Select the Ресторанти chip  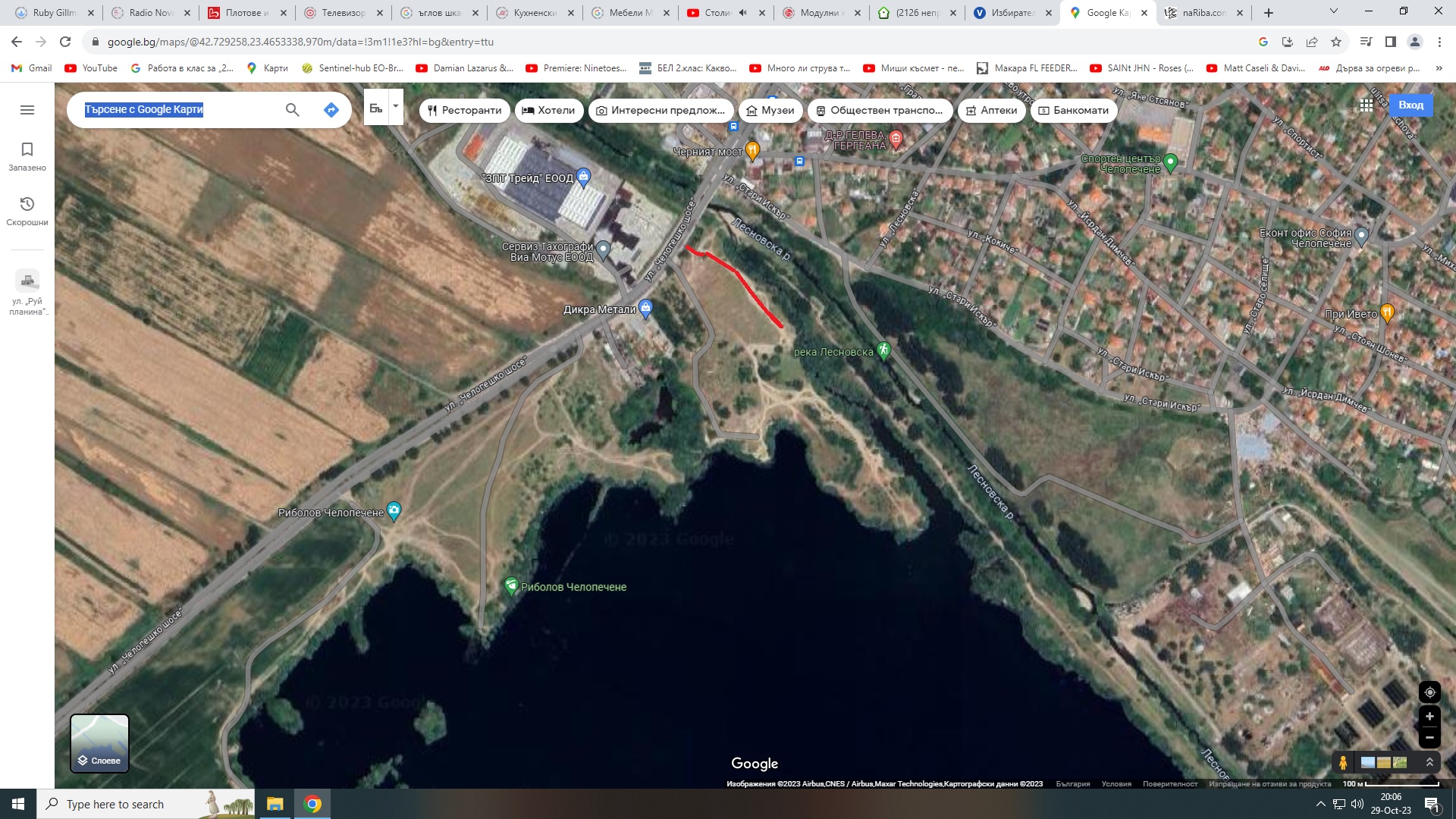(464, 110)
